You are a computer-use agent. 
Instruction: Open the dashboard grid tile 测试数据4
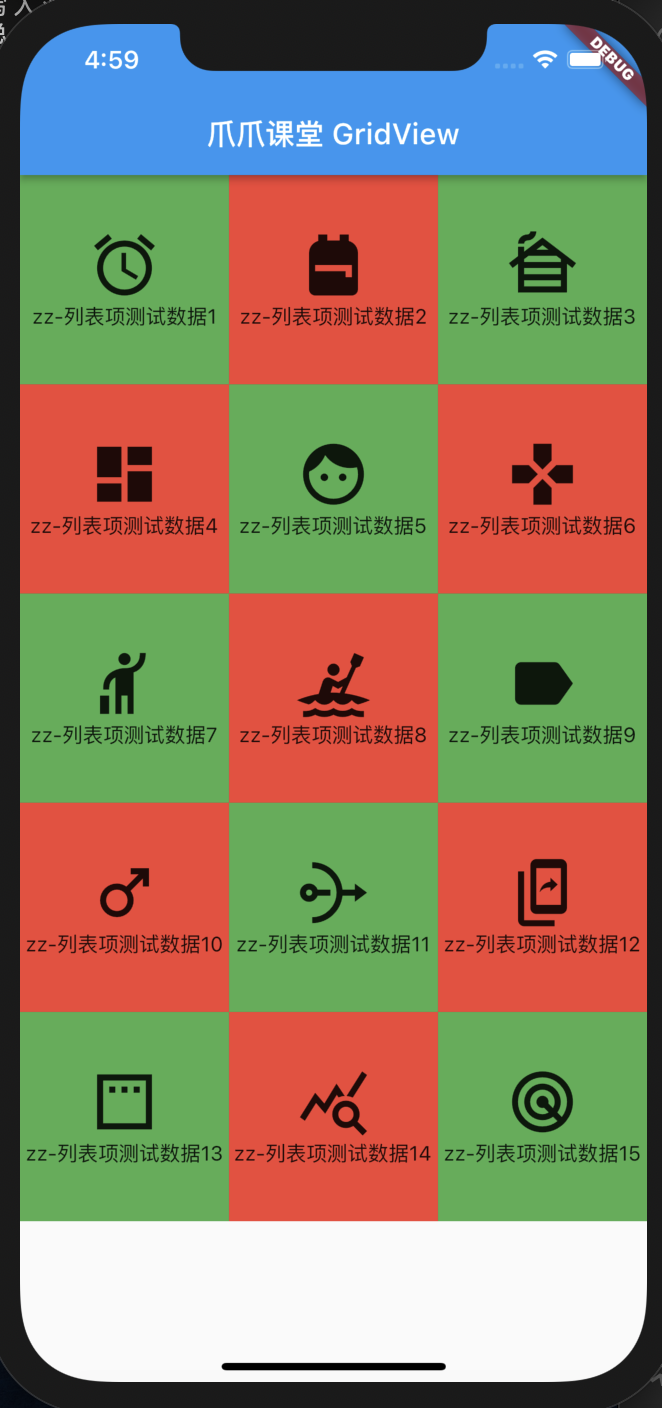tap(124, 489)
